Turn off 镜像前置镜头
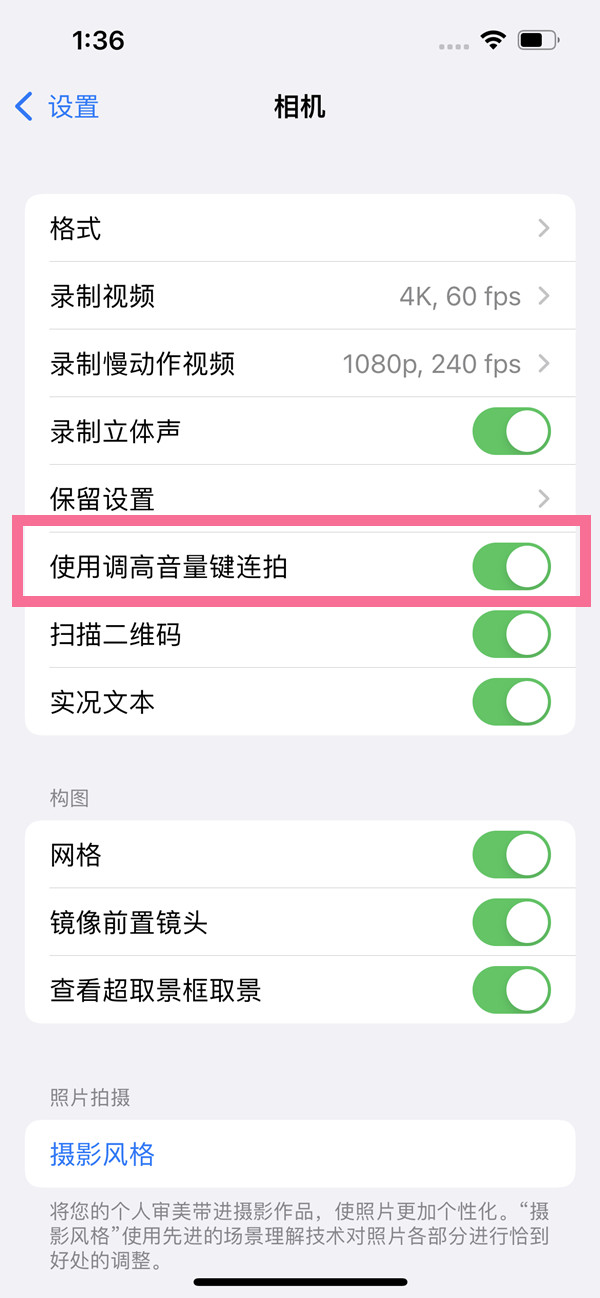The height and width of the screenshot is (1298, 600). point(511,922)
